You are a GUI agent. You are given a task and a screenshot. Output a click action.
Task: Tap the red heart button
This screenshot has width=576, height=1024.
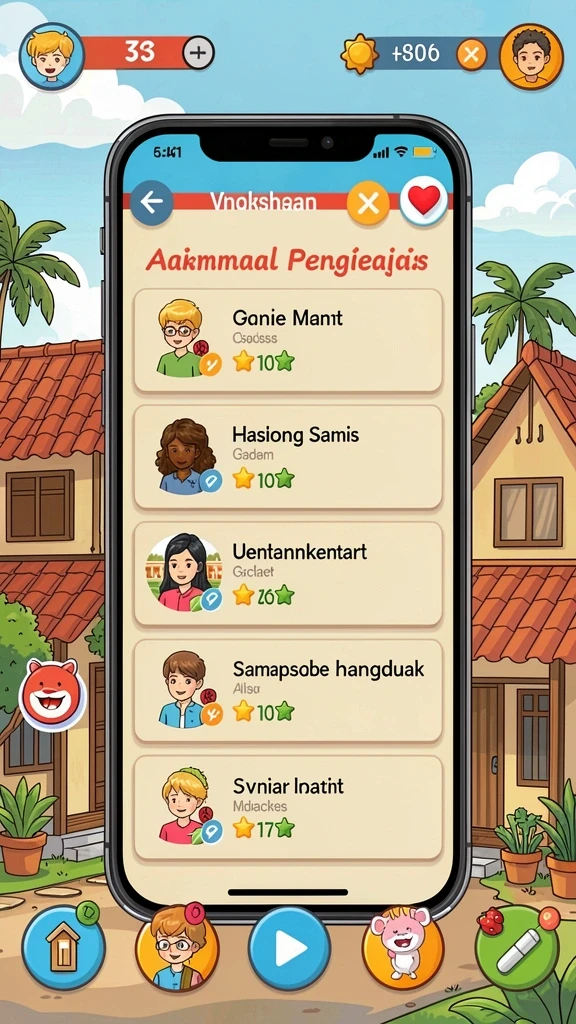point(424,201)
